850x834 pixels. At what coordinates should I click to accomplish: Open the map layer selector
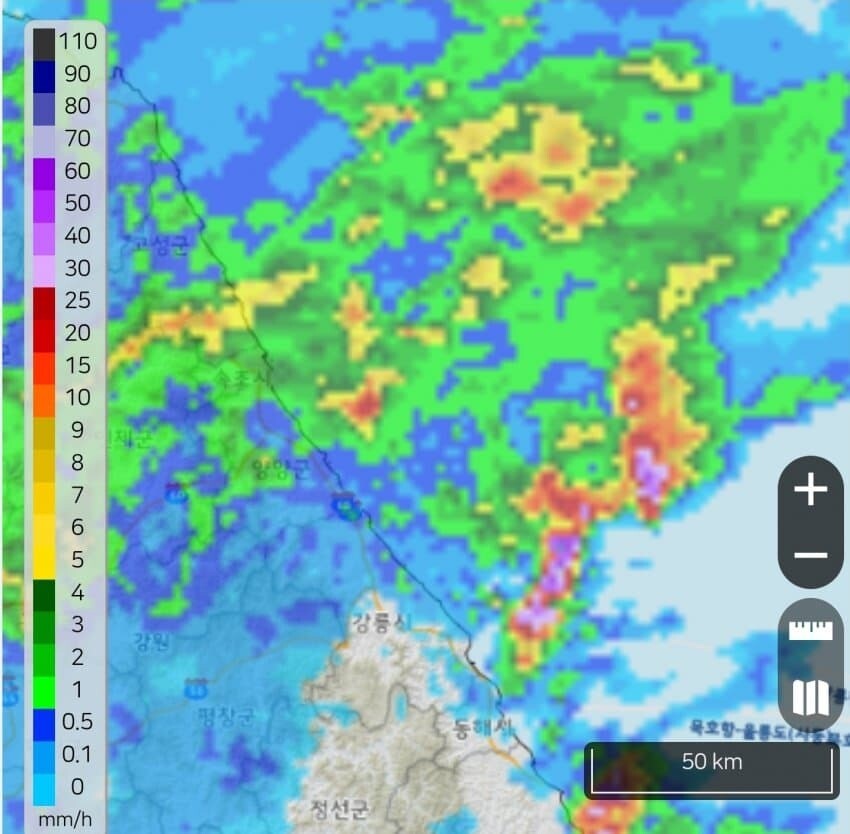click(x=810, y=697)
